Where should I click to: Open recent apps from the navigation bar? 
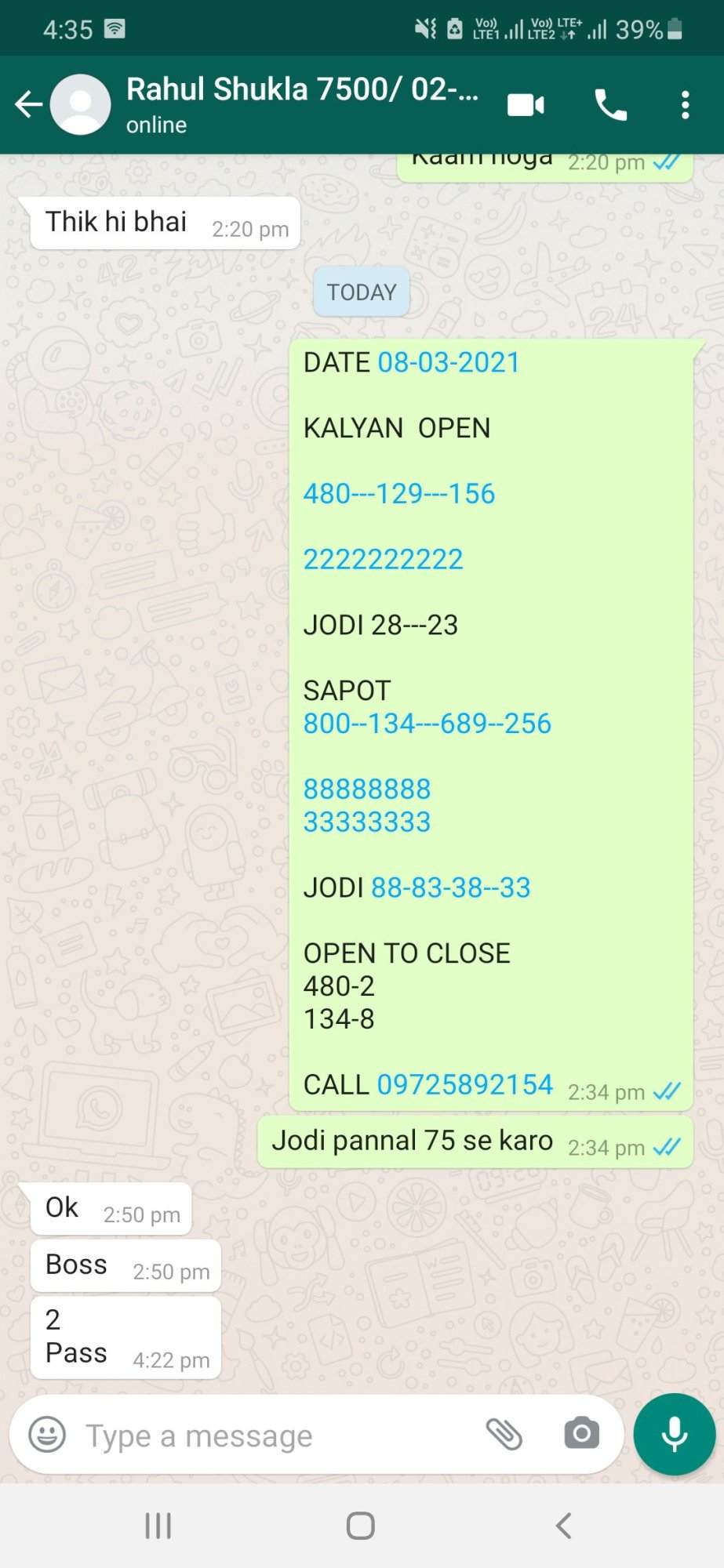158,1526
